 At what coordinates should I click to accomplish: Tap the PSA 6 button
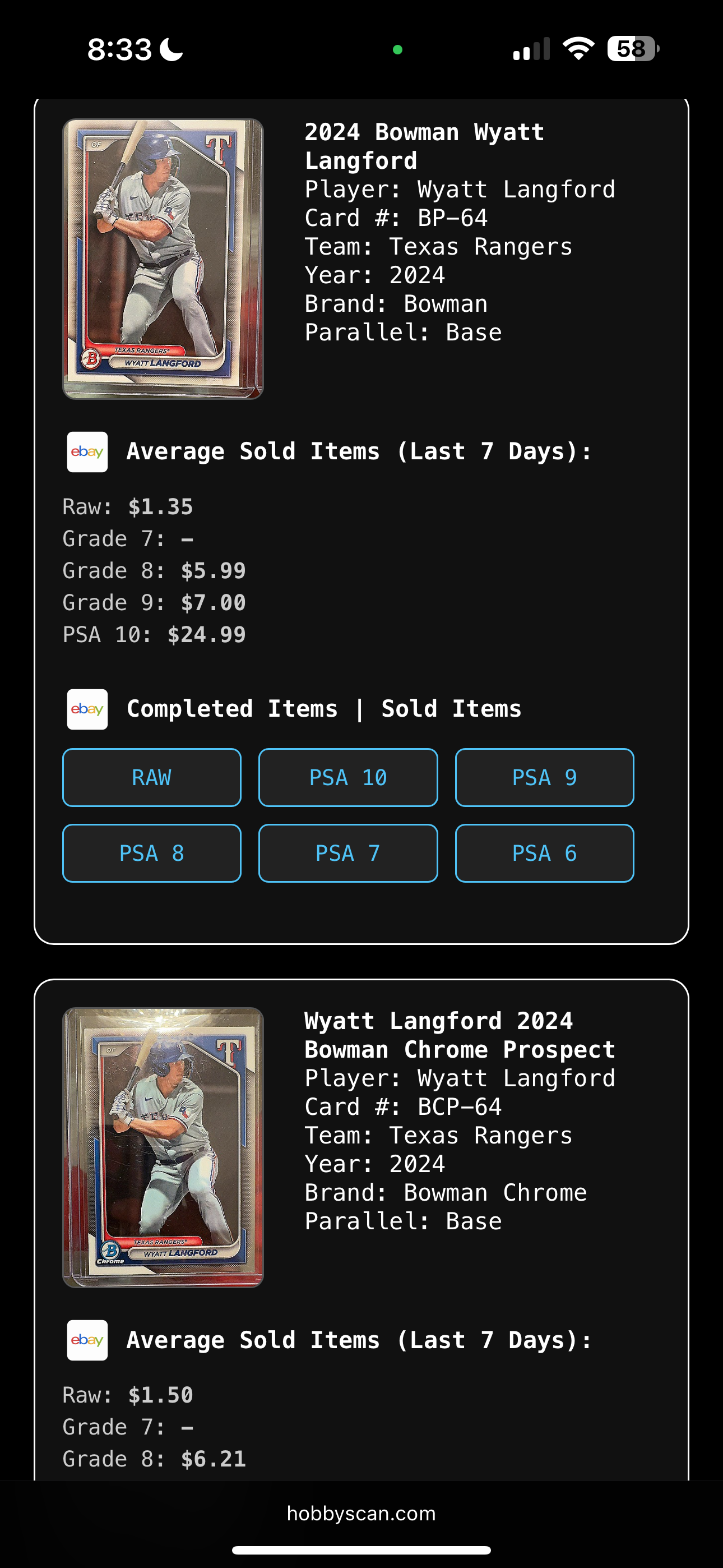pyautogui.click(x=544, y=853)
